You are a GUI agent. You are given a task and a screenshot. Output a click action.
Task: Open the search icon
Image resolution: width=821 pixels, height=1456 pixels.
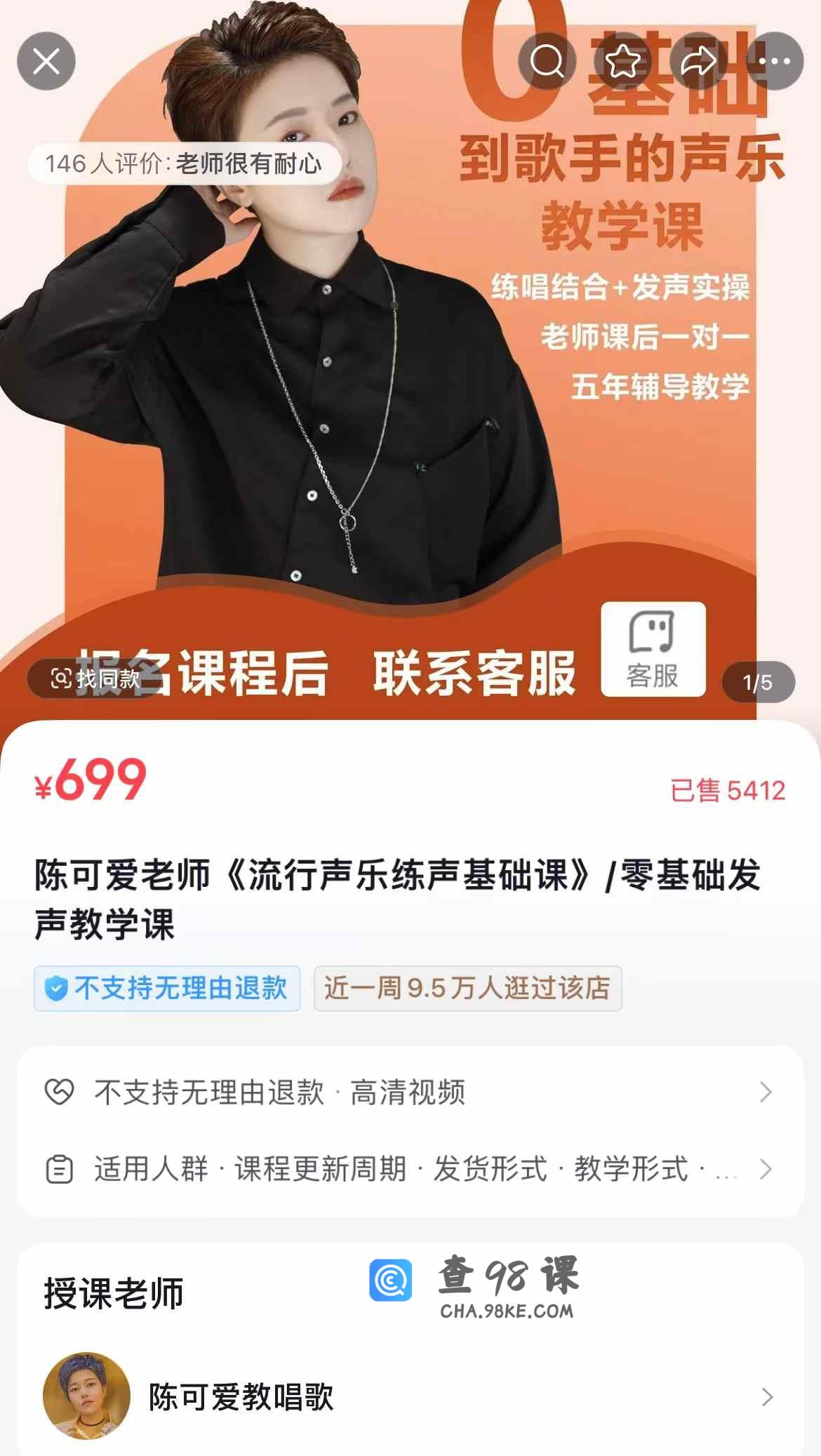coord(547,61)
